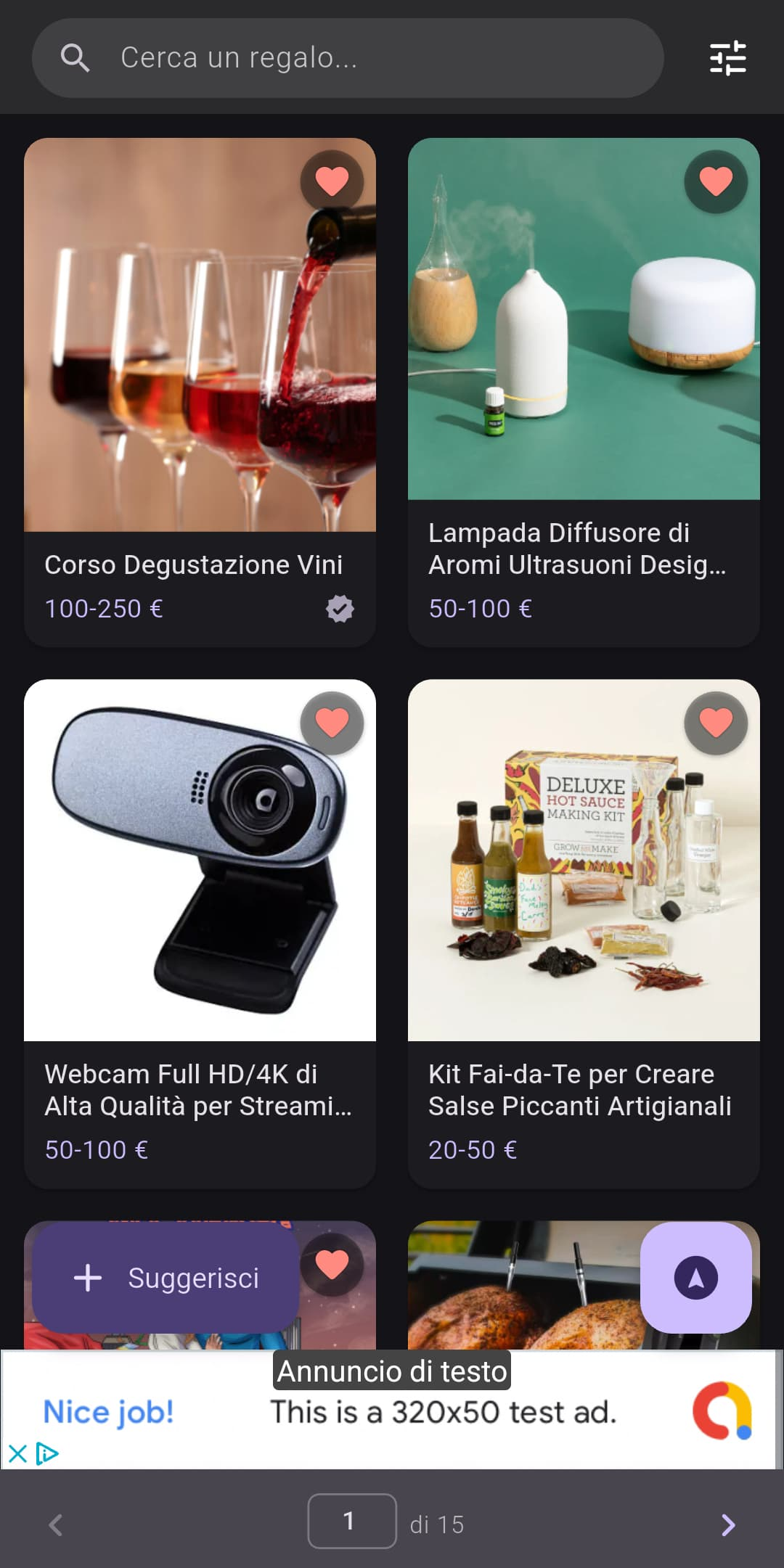Viewport: 784px width, 1568px height.
Task: Click the AdMob logo in the ad banner
Action: pyautogui.click(x=724, y=1411)
